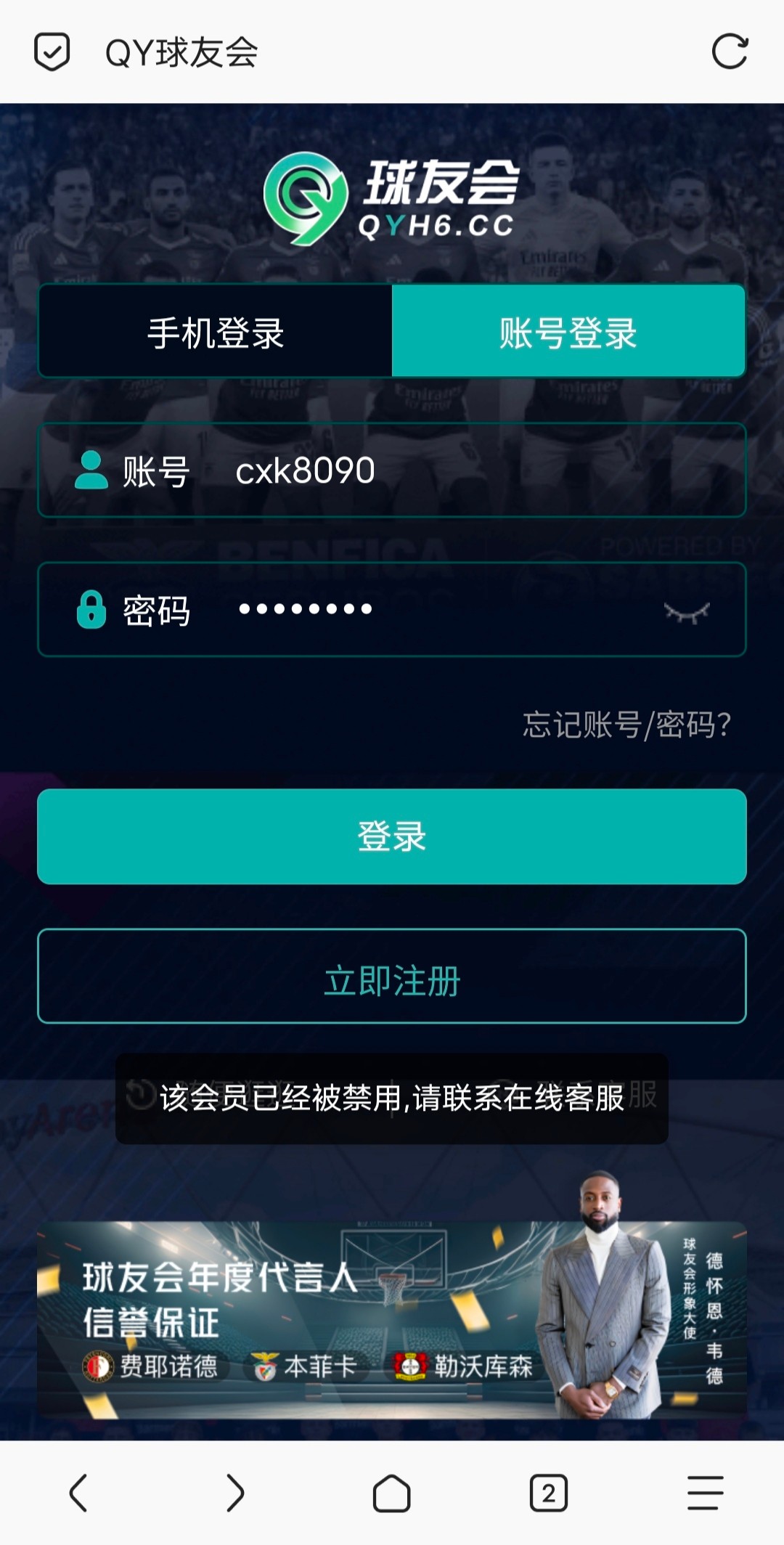This screenshot has height=1545, width=784.
Task: Open the tab switcher showing 2 tabs
Action: point(549,1493)
